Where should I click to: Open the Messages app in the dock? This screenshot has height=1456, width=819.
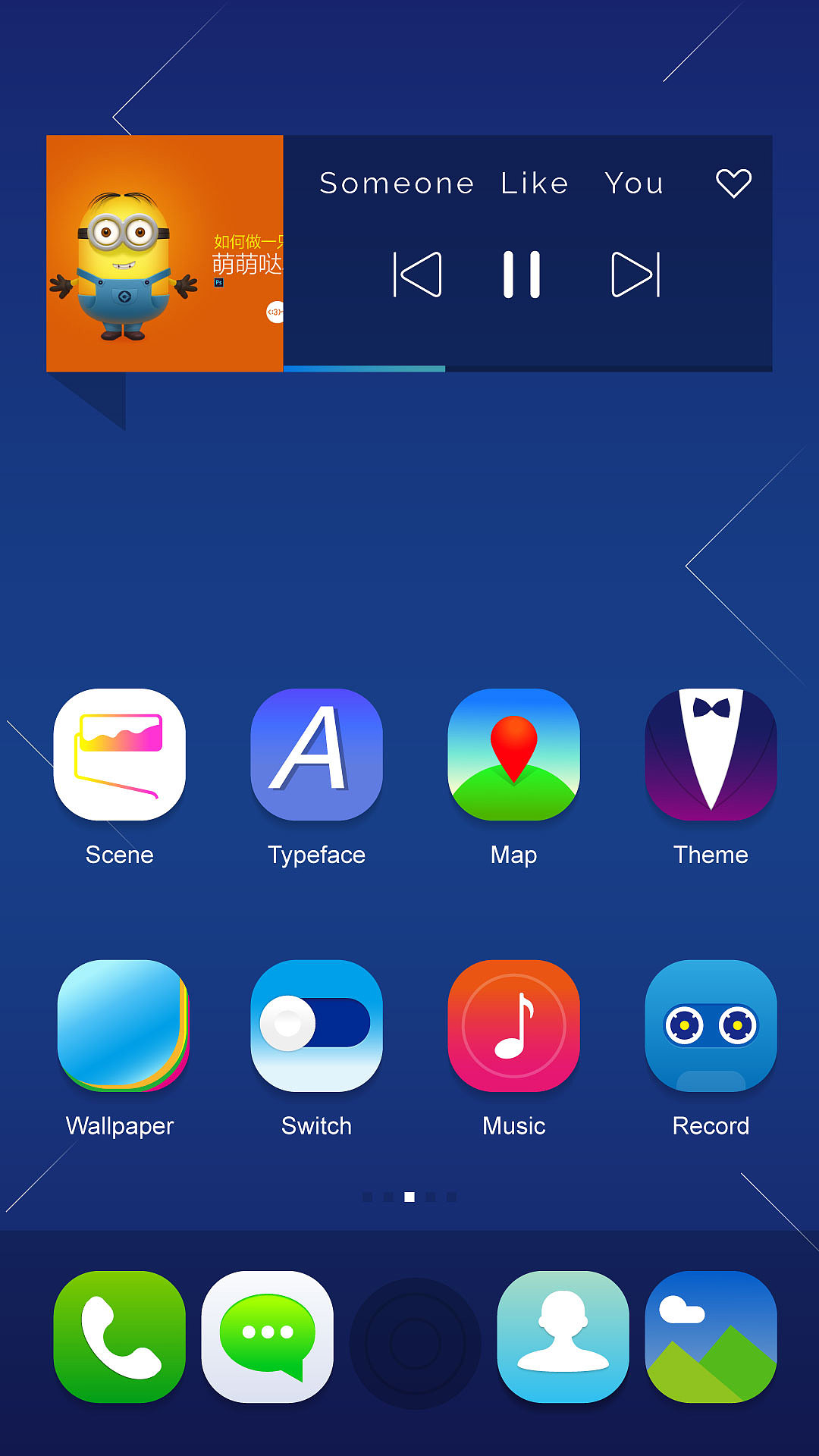tap(268, 1337)
